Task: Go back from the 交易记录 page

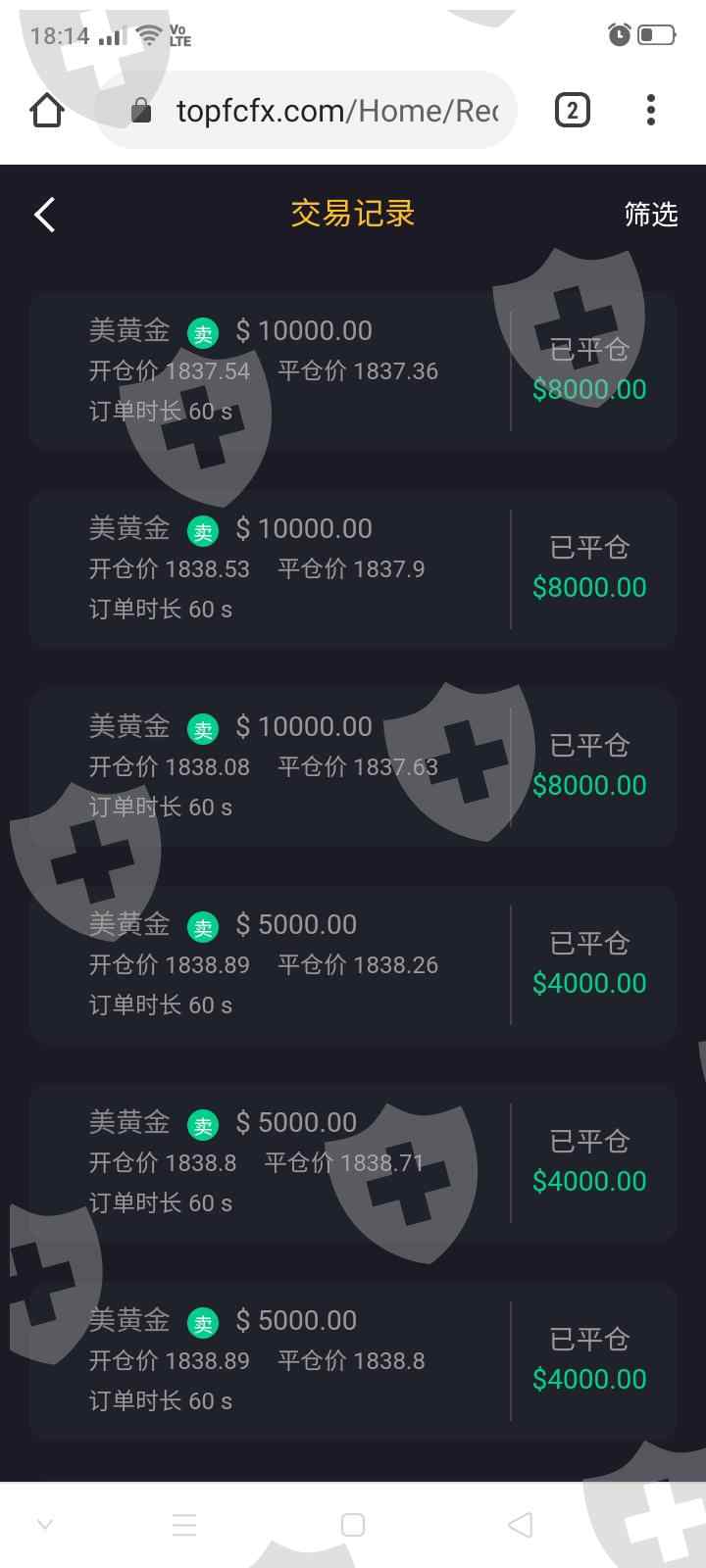Action: point(45,214)
